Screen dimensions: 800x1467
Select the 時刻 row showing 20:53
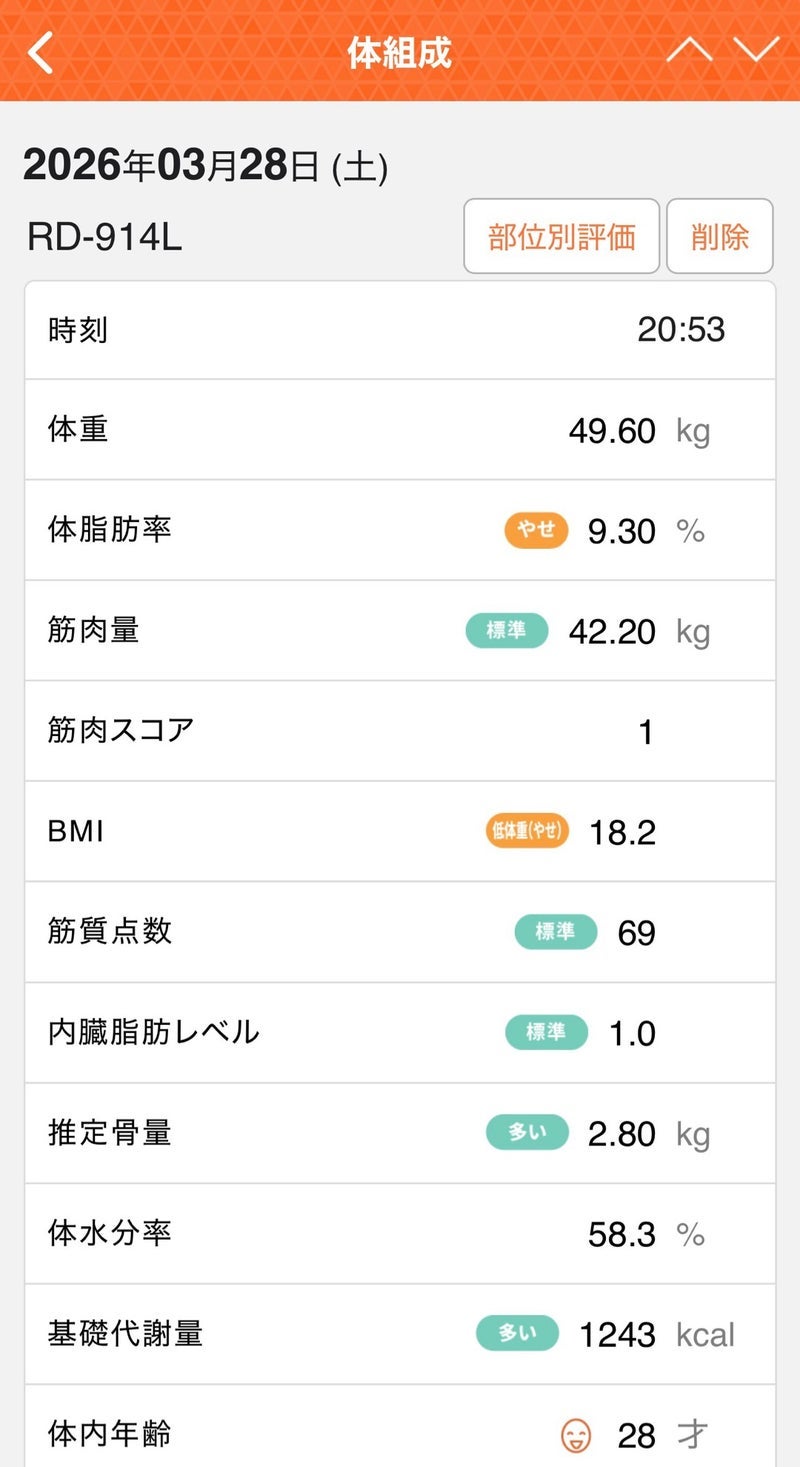coord(400,330)
